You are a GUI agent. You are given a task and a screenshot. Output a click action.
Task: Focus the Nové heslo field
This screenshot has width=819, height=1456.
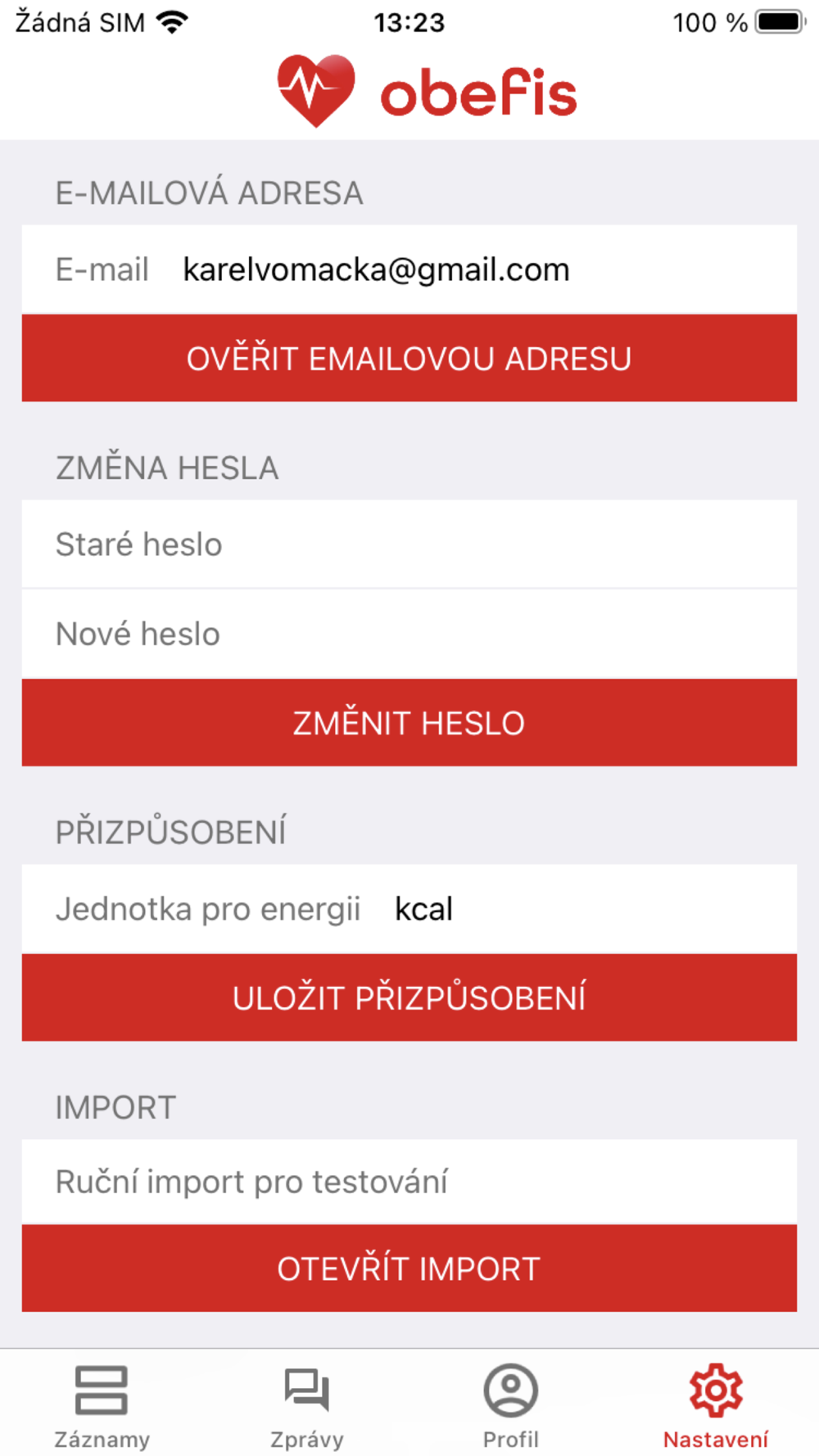[409, 634]
